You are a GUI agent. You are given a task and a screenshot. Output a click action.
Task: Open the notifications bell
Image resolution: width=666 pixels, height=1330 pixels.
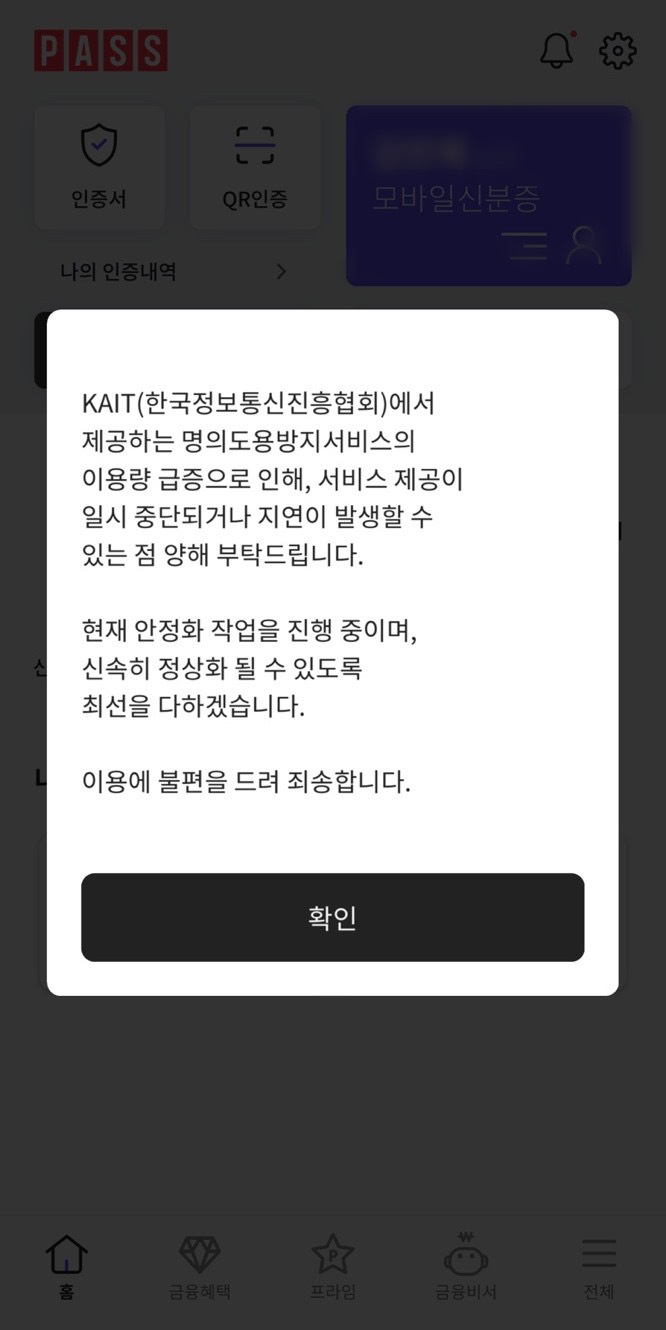pyautogui.click(x=557, y=51)
